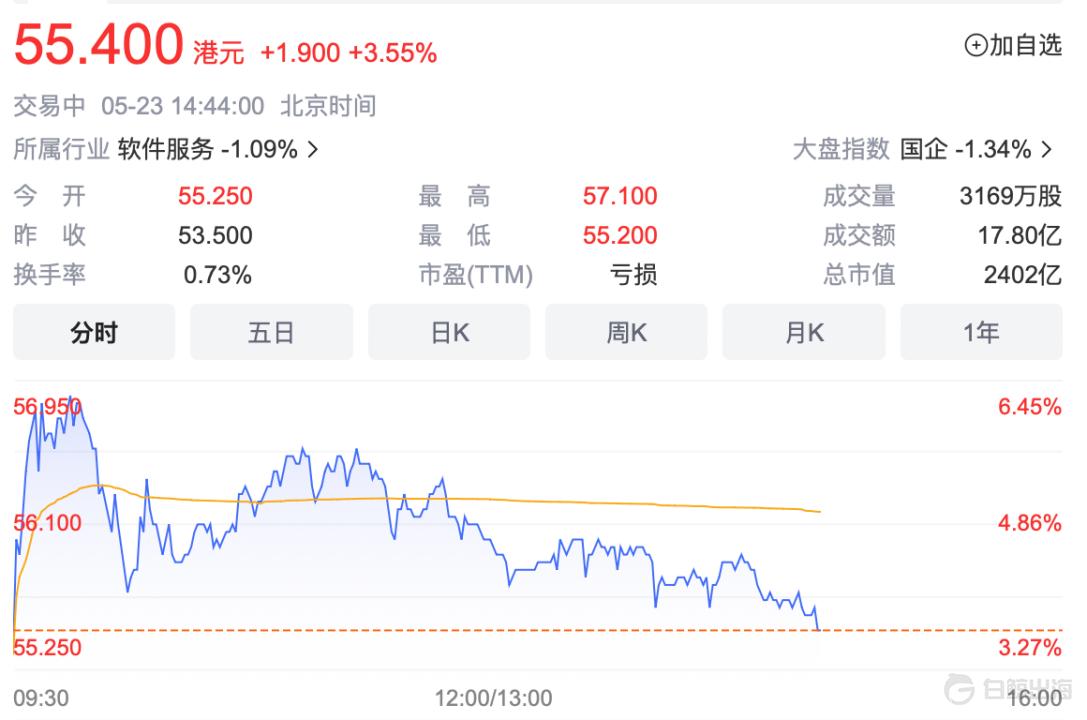Open the 软件服务 industry link
The height and width of the screenshot is (720, 1087).
[x=218, y=150]
